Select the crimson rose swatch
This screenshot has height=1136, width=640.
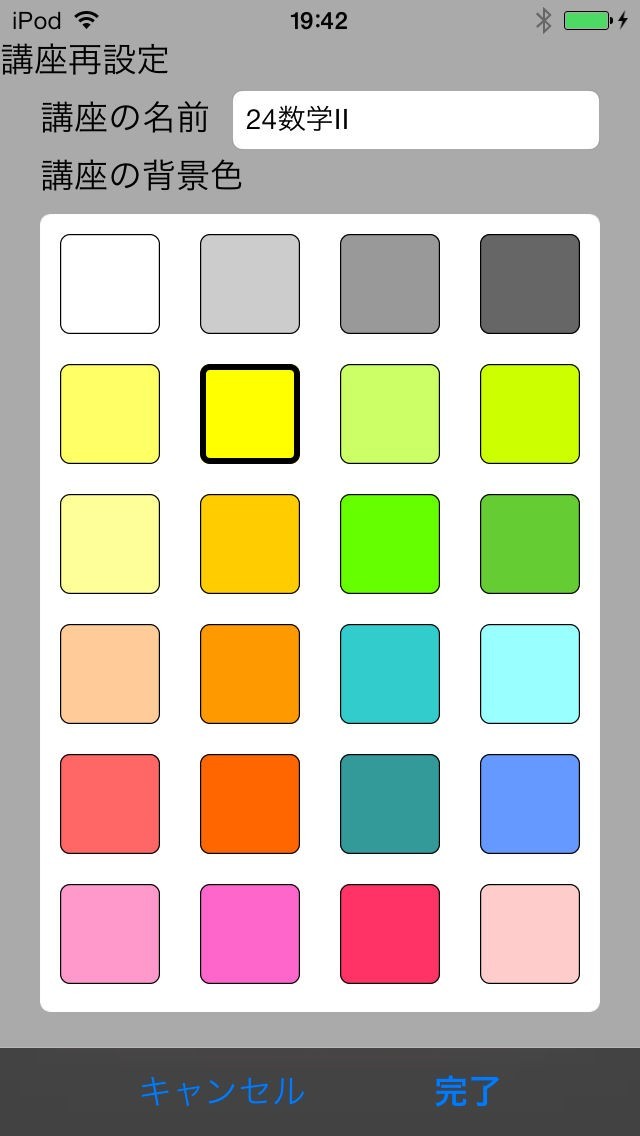pyautogui.click(x=390, y=934)
